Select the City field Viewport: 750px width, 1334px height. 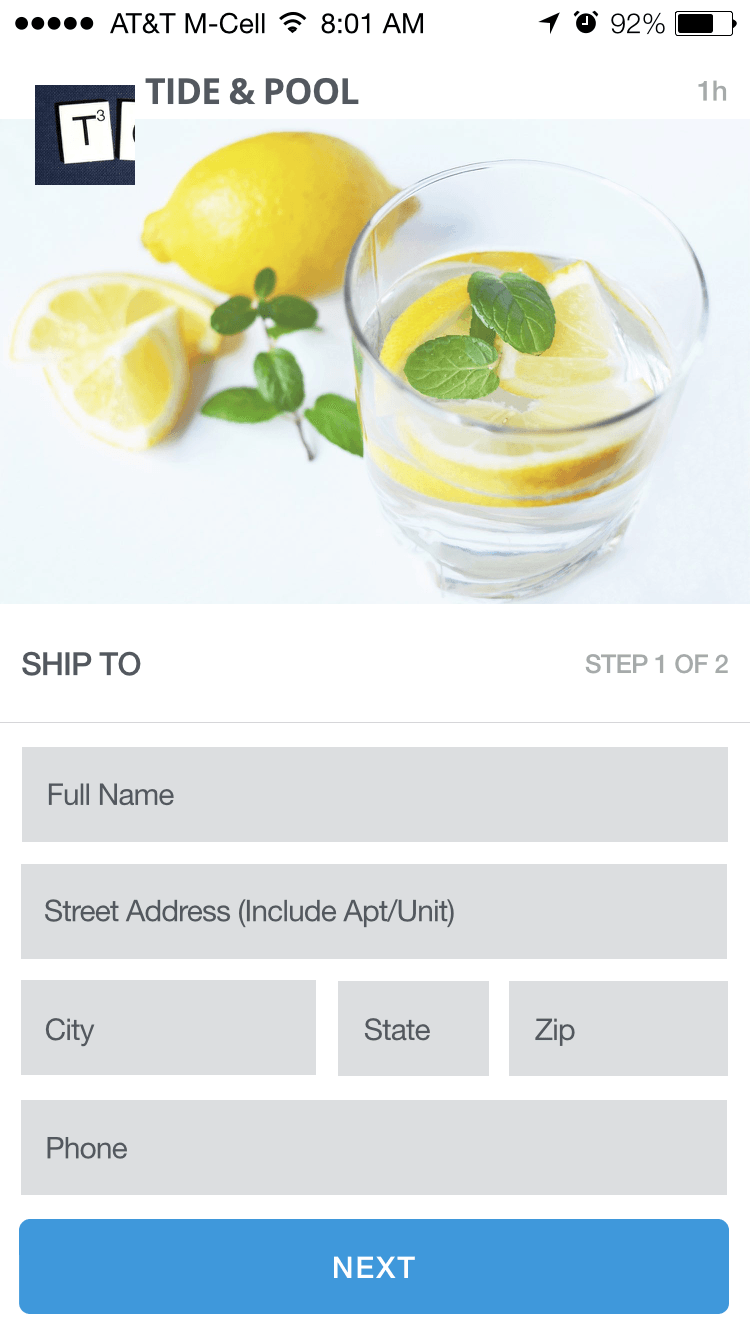[x=168, y=1028]
